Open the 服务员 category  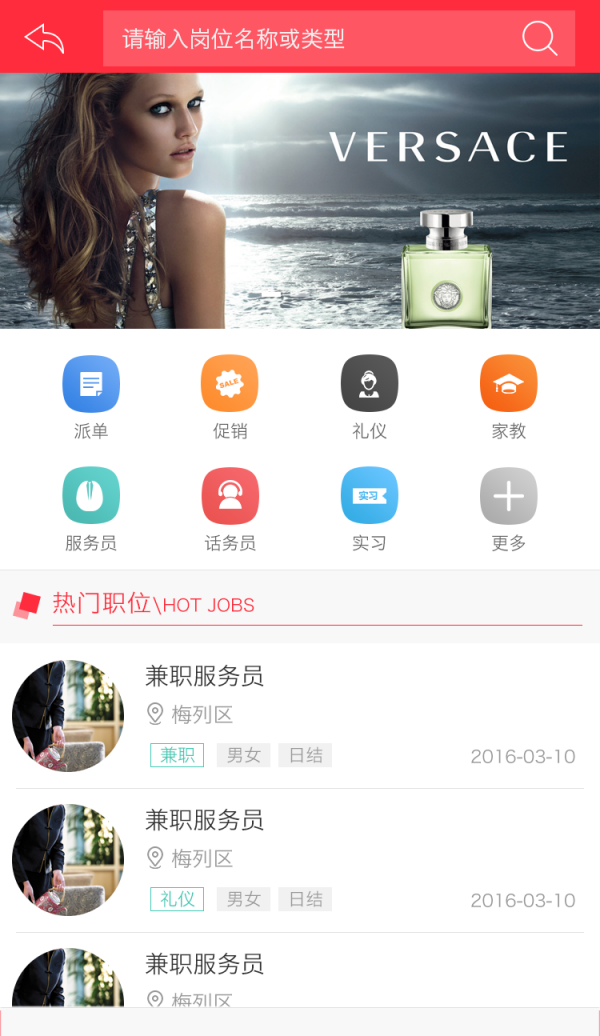point(91,509)
